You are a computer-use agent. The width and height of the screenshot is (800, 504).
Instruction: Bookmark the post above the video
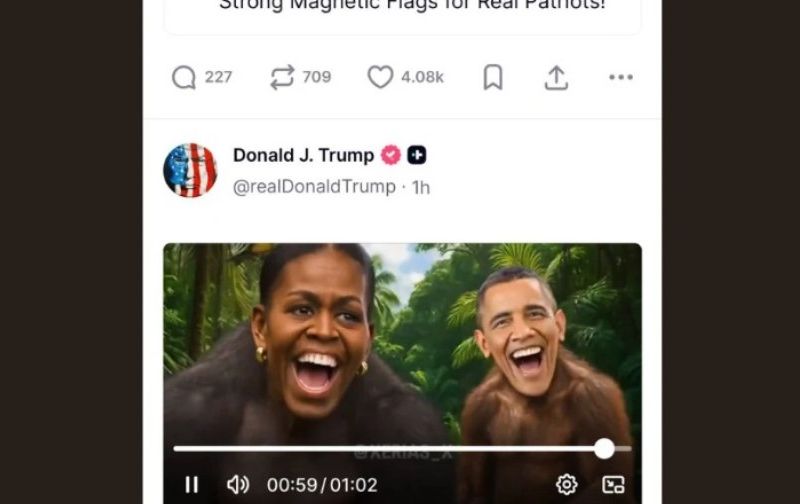point(493,78)
